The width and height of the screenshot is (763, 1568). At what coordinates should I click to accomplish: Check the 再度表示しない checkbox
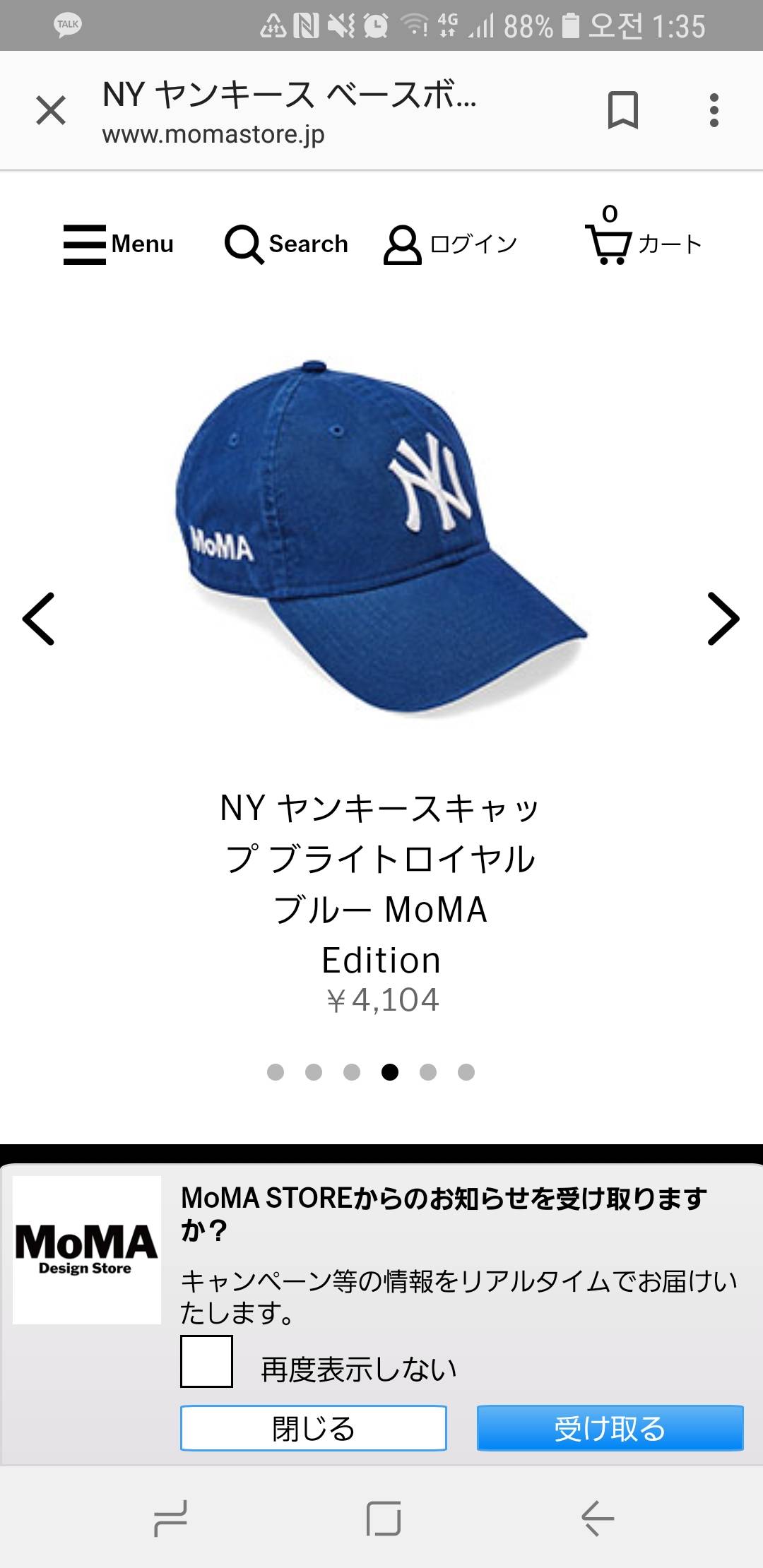click(207, 1361)
